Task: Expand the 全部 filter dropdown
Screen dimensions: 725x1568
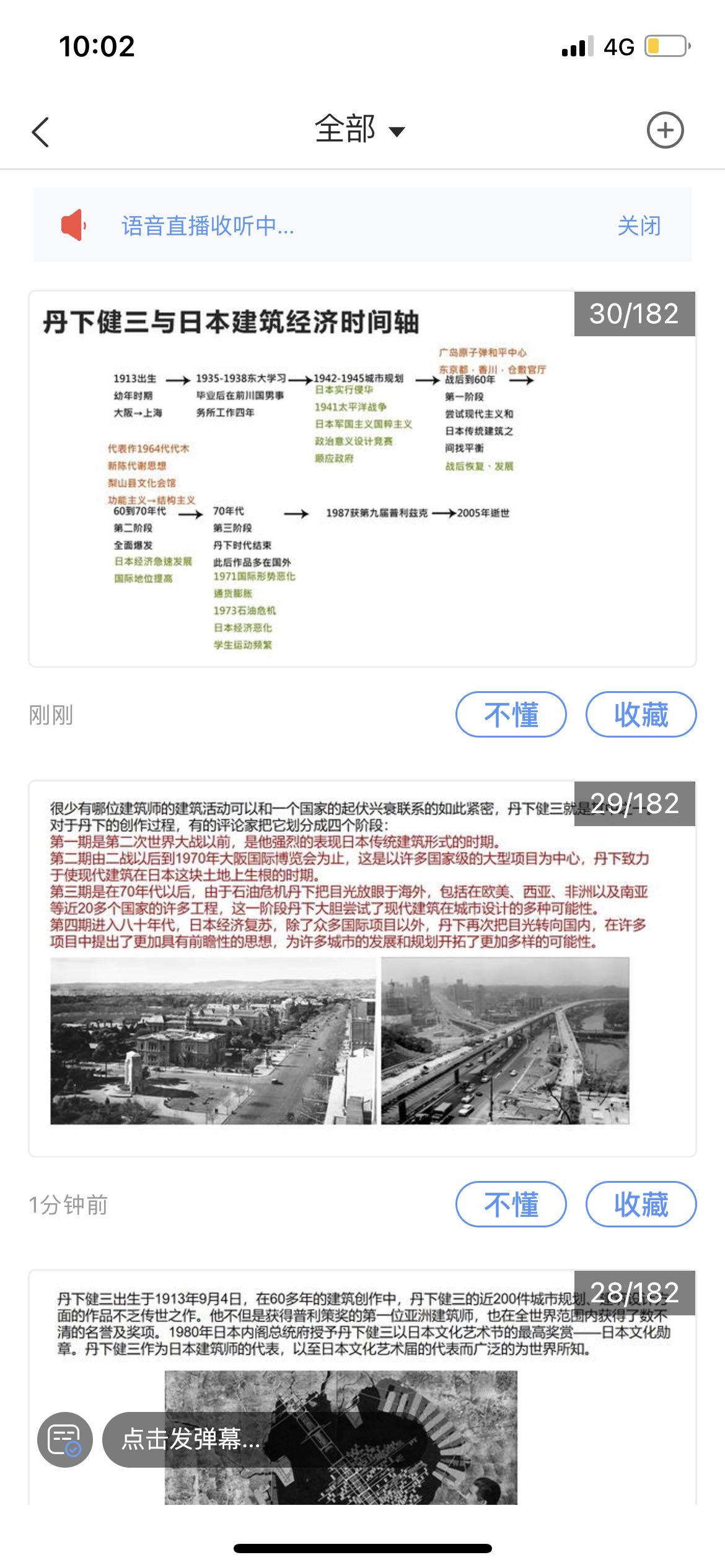Action: [x=359, y=130]
